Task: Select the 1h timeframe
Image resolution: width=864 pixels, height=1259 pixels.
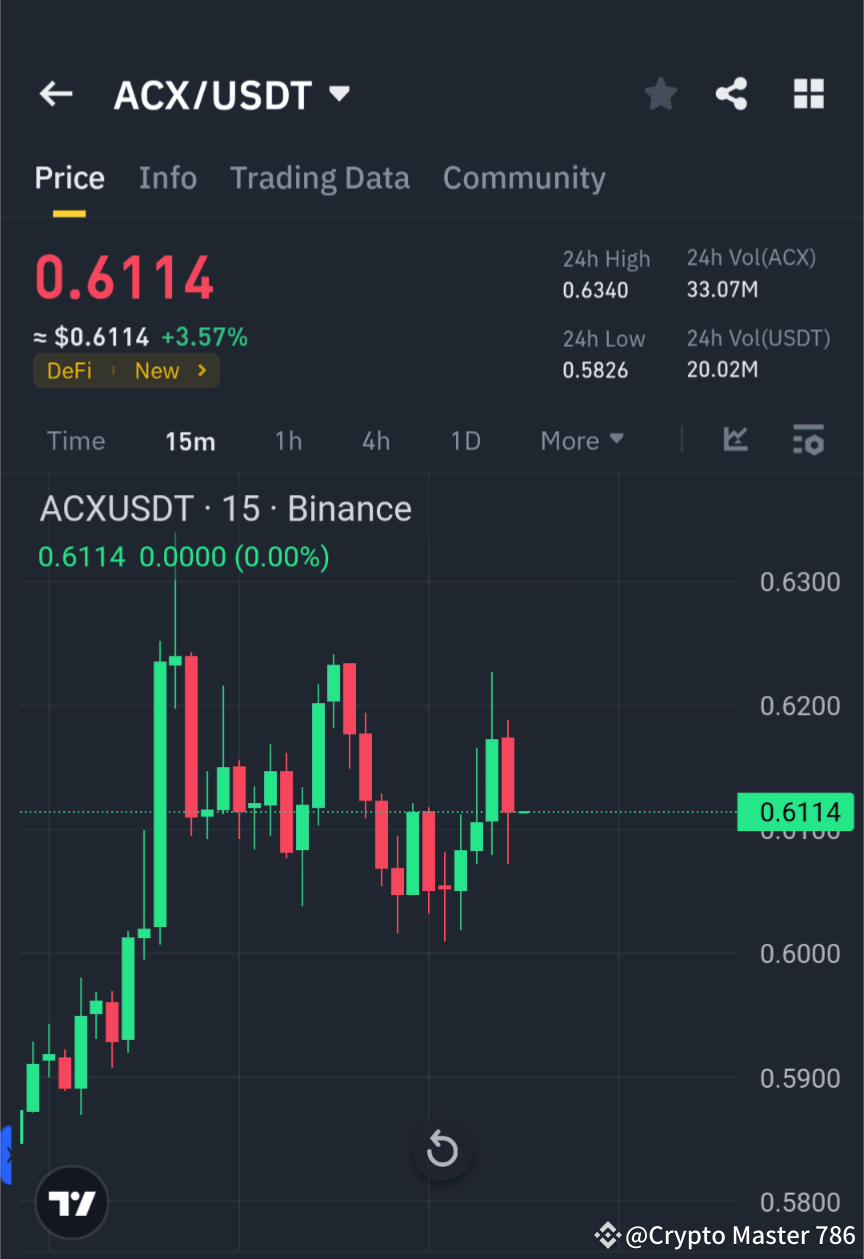Action: [288, 440]
